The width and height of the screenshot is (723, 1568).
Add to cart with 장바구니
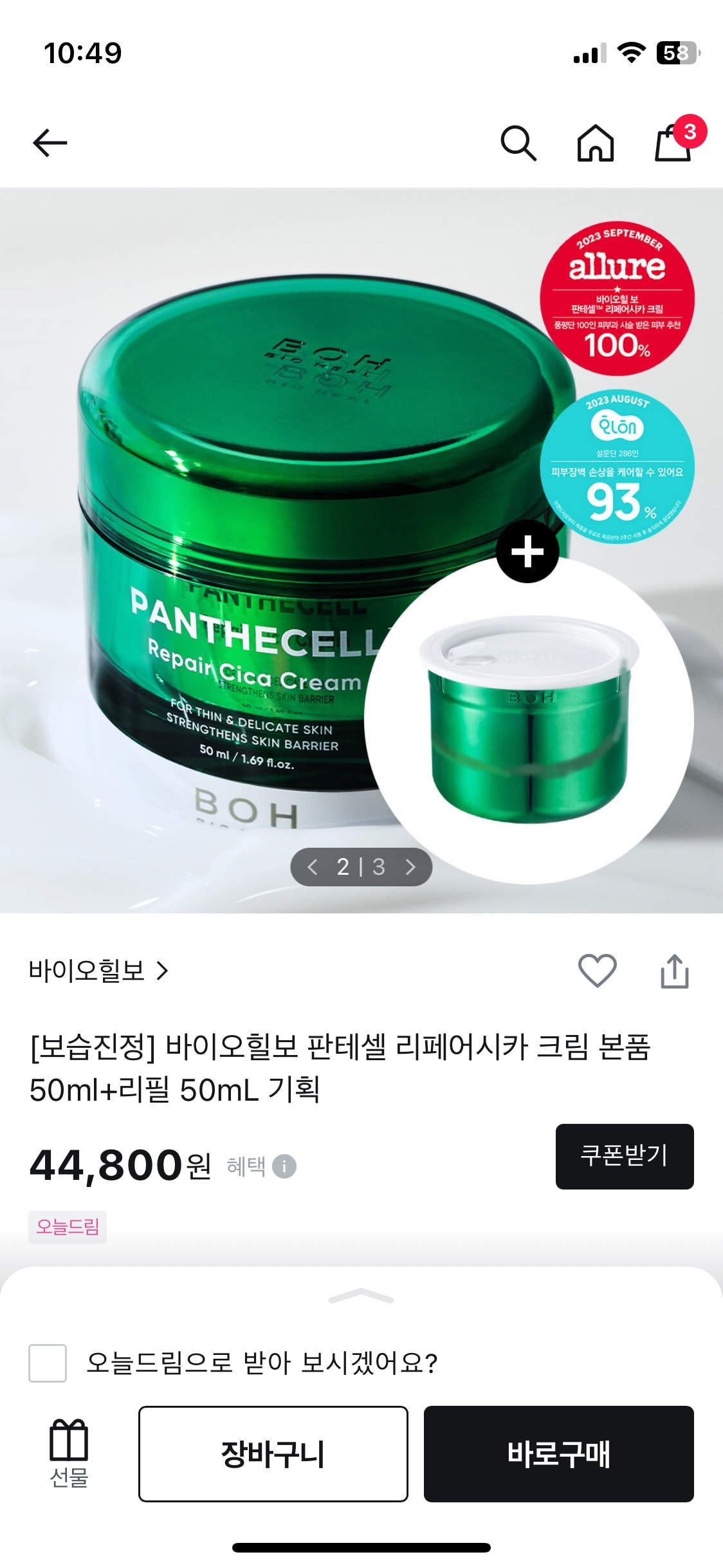273,1453
